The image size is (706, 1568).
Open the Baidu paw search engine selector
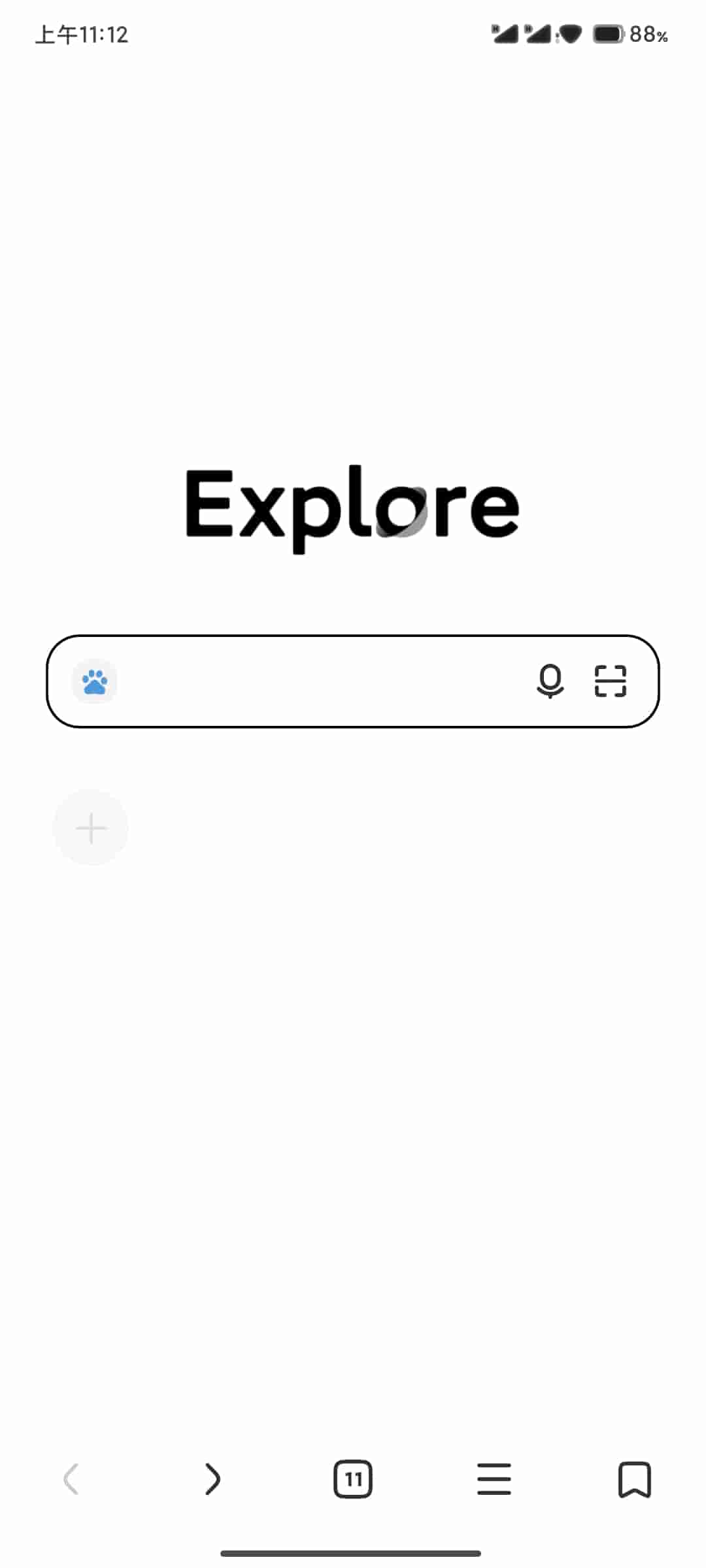pyautogui.click(x=95, y=681)
